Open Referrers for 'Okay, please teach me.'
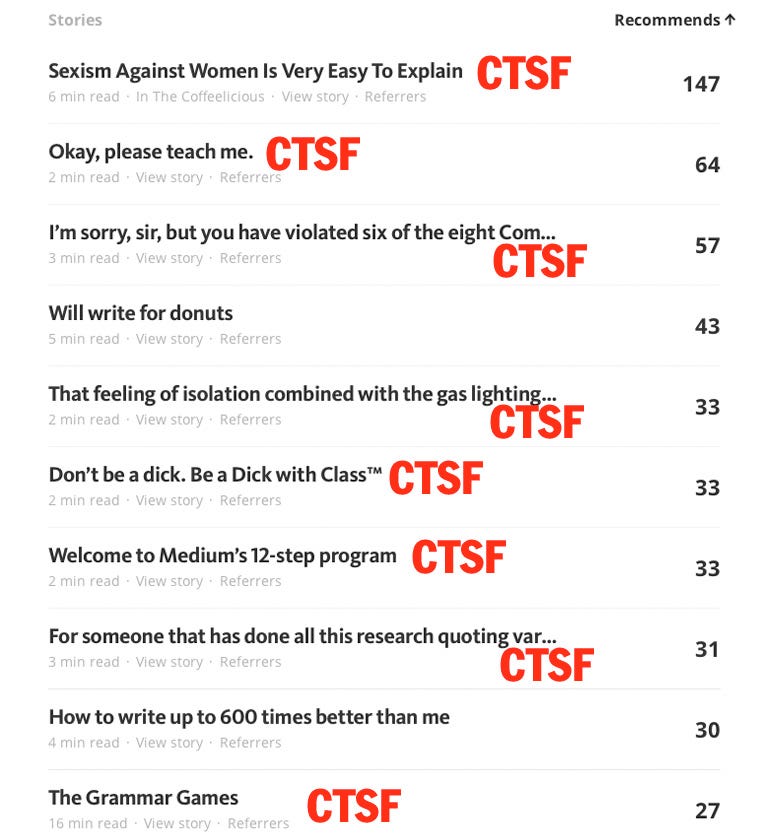 click(x=250, y=178)
